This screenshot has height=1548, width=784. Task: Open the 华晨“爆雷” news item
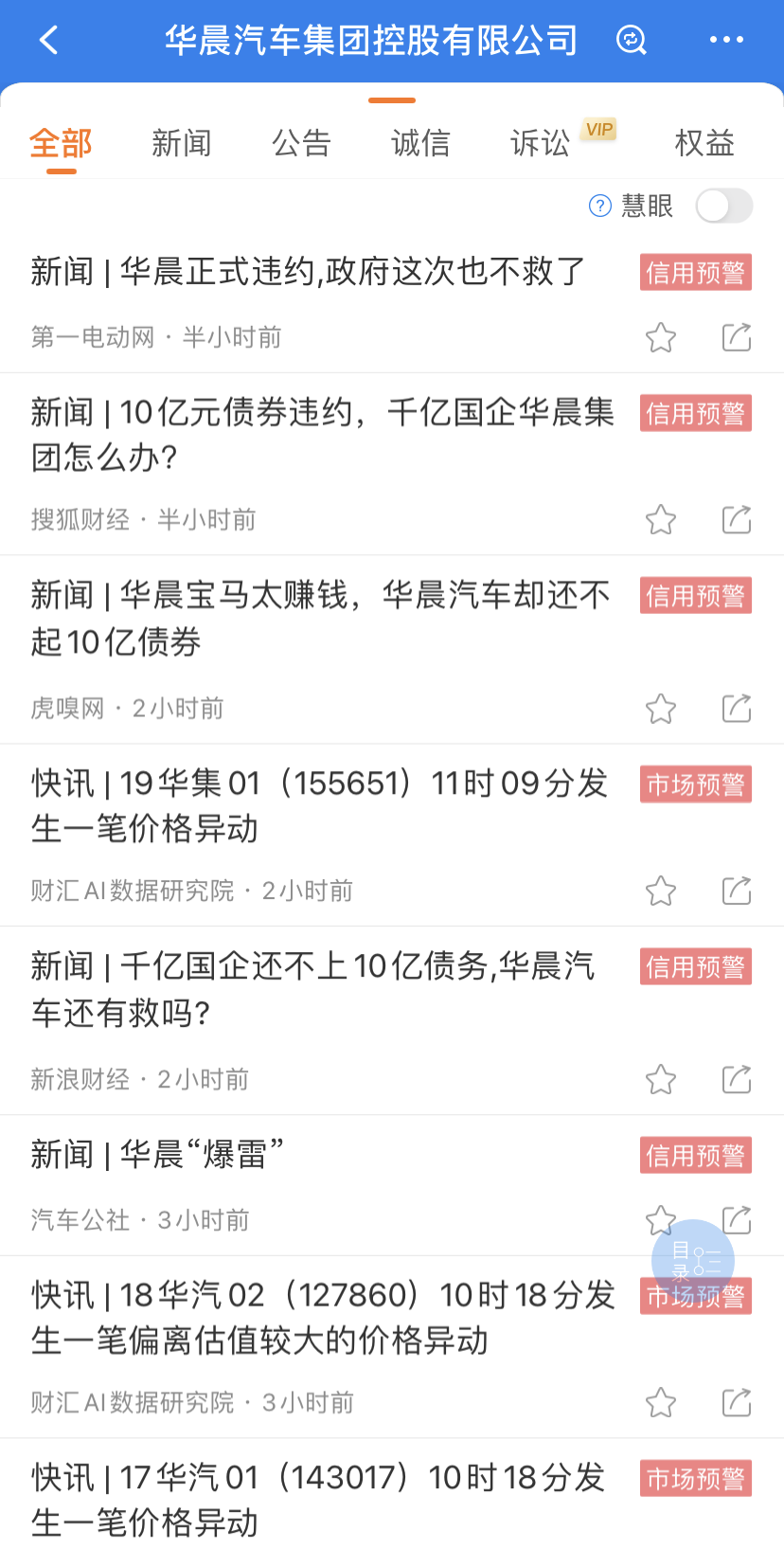click(157, 1155)
